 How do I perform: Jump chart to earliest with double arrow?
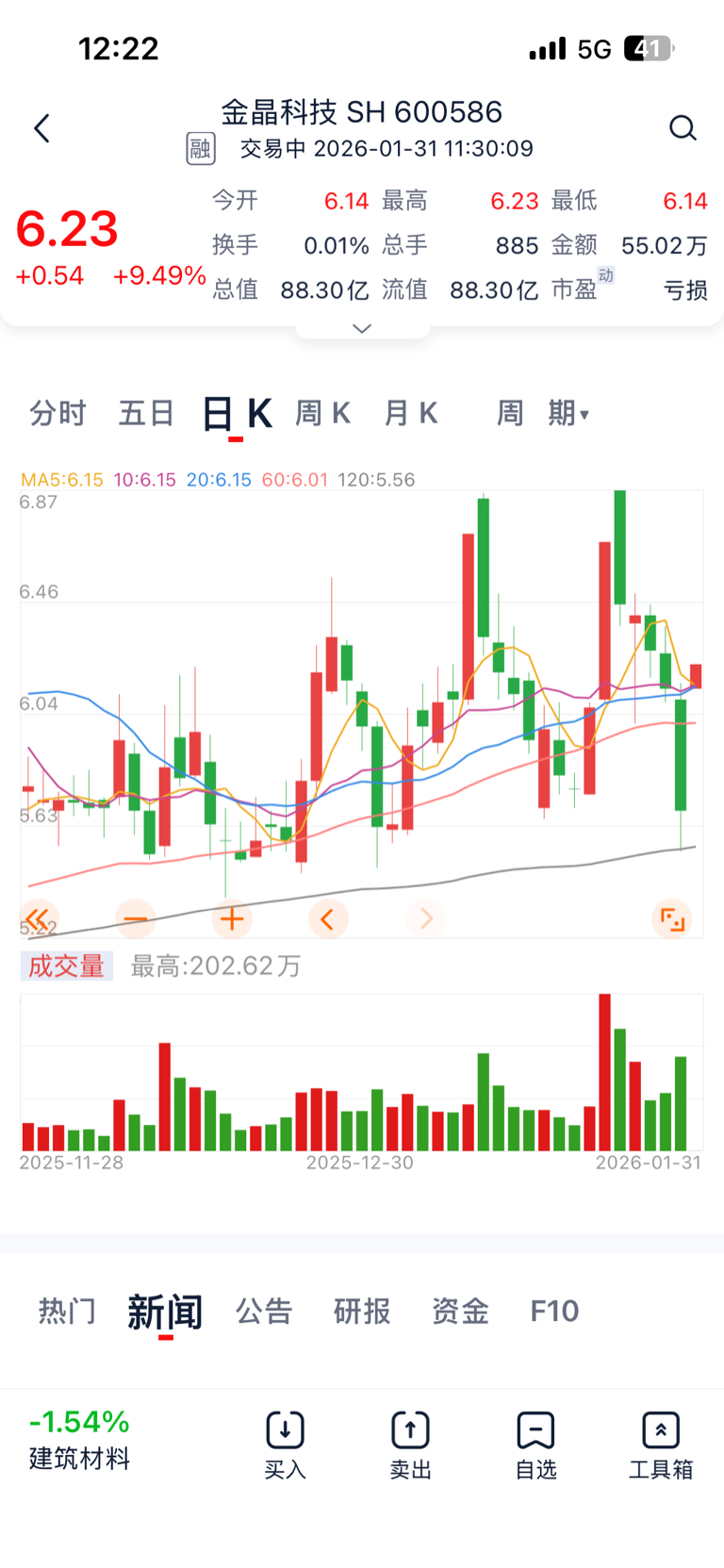tap(38, 918)
